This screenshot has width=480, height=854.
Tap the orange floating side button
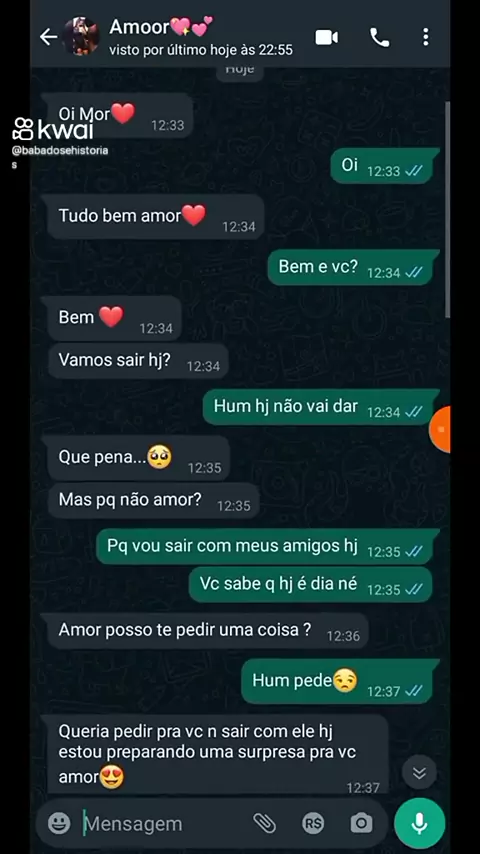point(440,430)
